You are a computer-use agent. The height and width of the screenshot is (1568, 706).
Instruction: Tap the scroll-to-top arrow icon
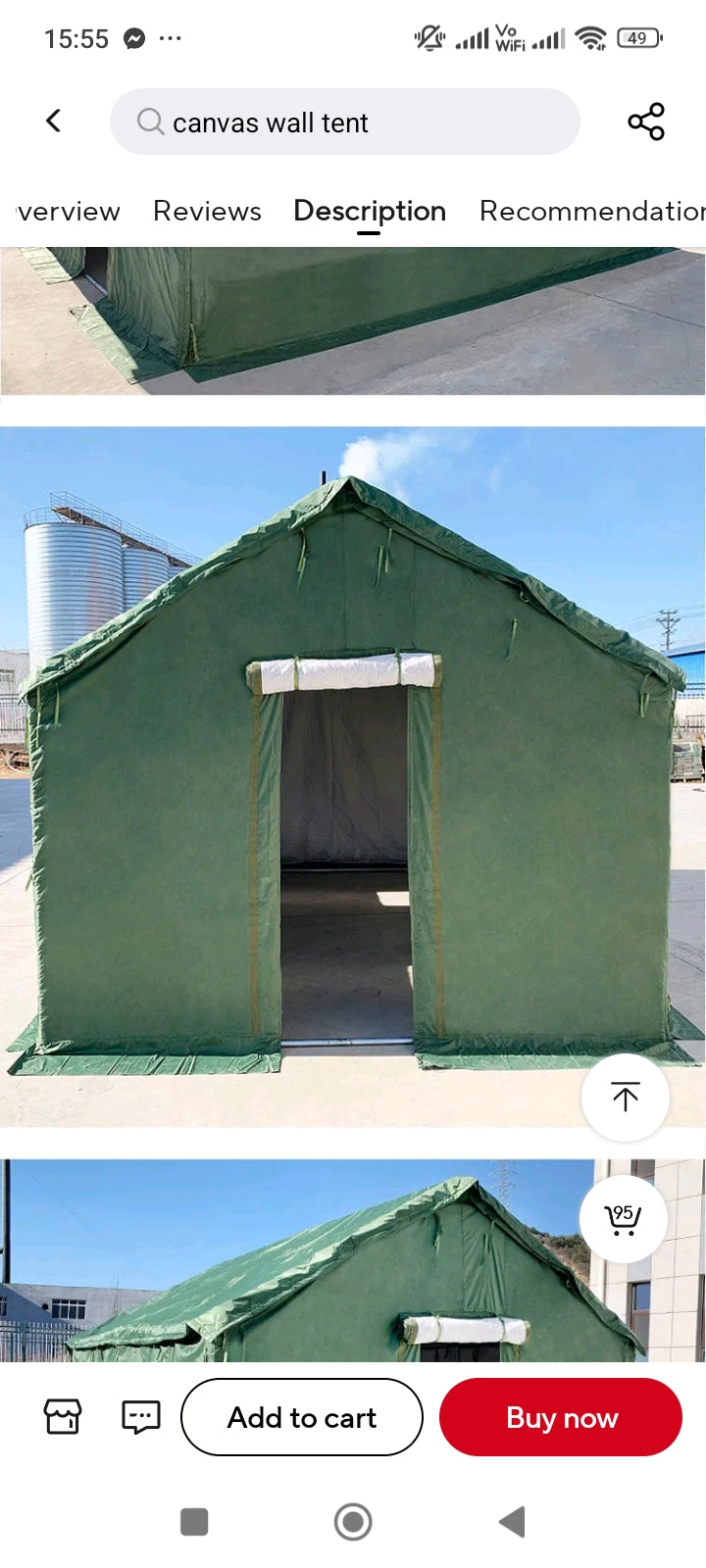[625, 1098]
